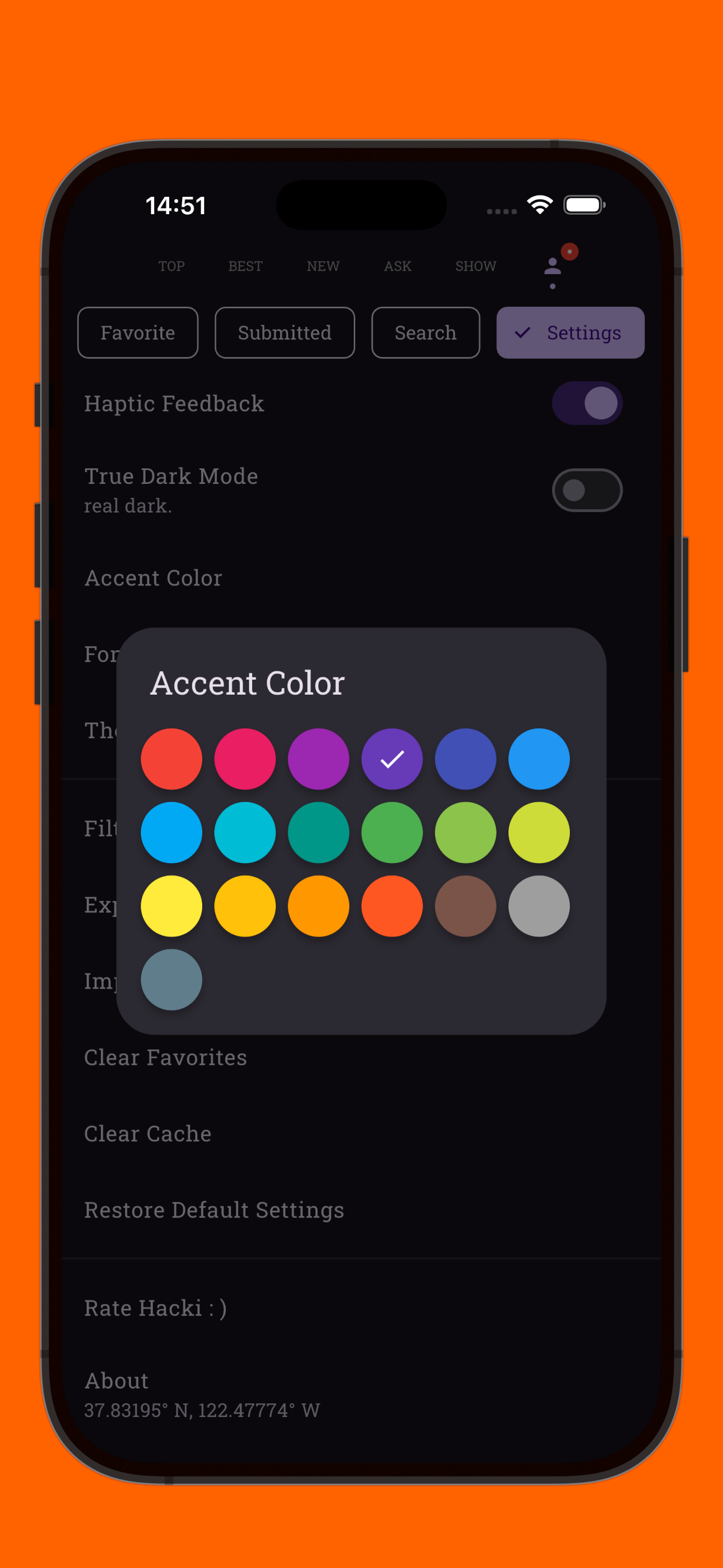Switch to the BEST feed tab
This screenshot has height=1568, width=723.
(245, 266)
